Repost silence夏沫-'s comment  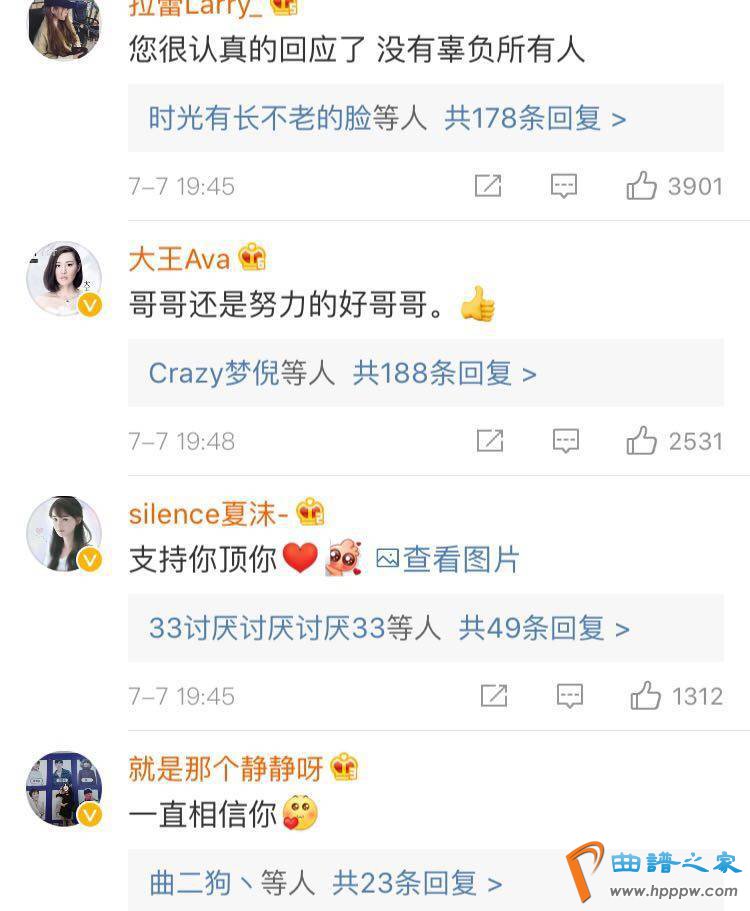coord(493,695)
